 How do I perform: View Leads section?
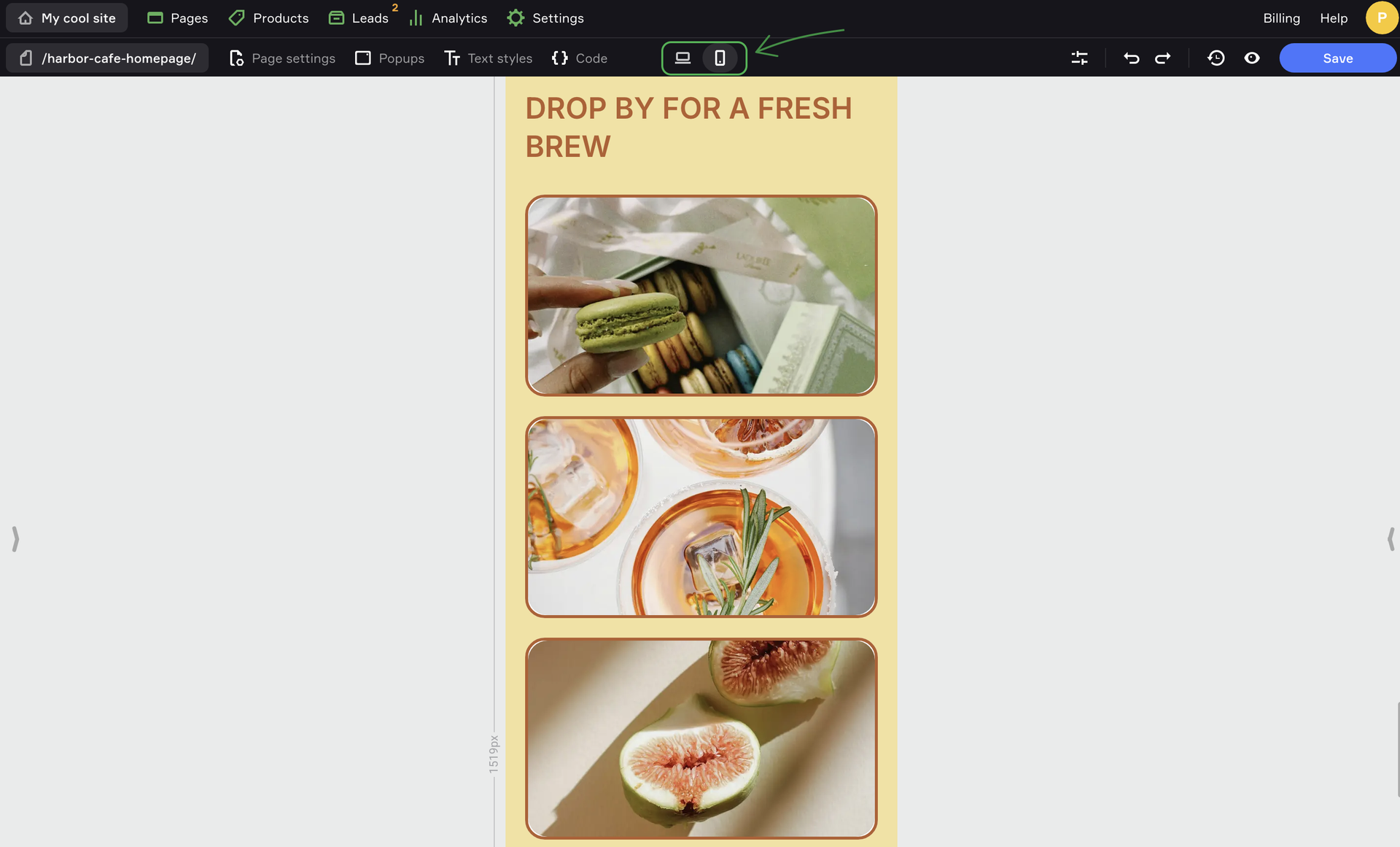[359, 18]
